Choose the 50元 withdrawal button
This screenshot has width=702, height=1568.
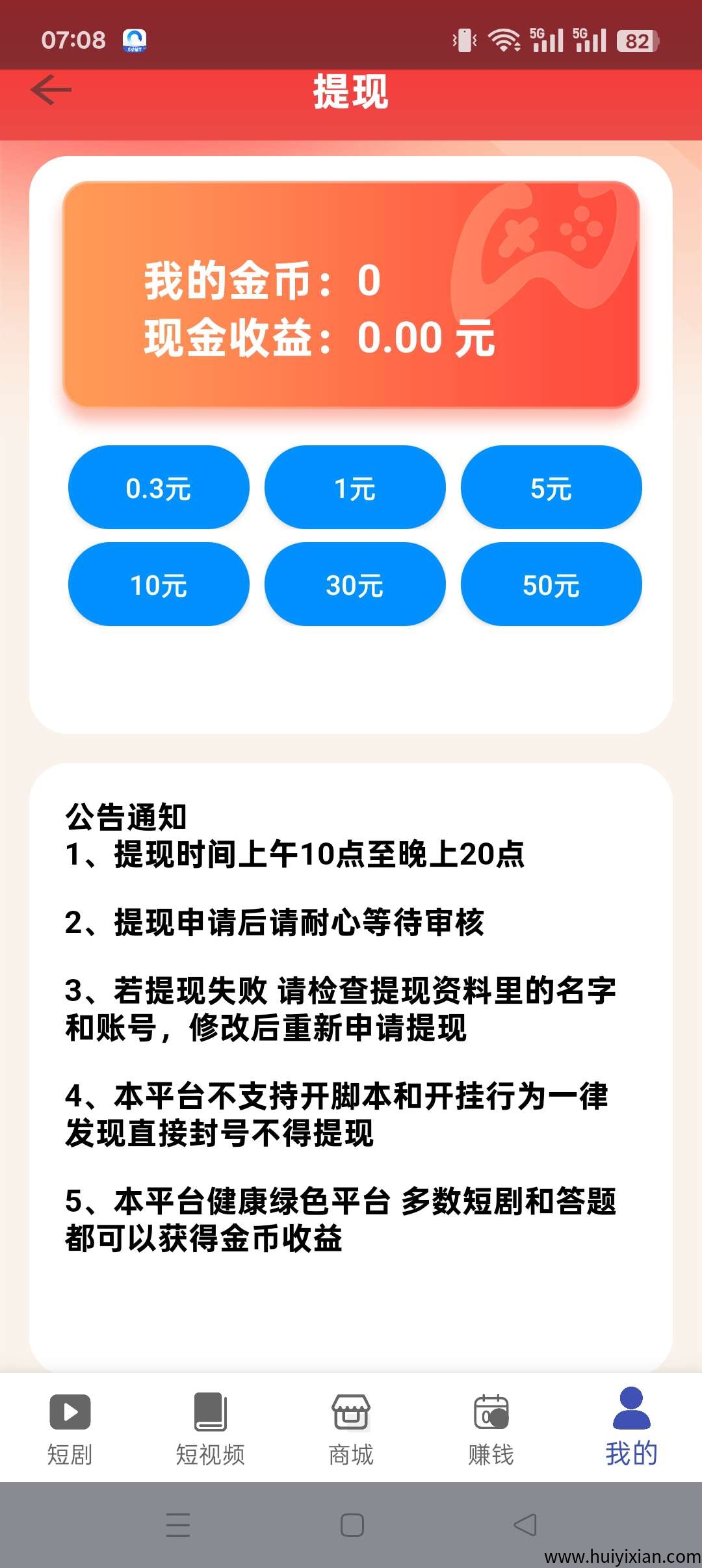[551, 584]
